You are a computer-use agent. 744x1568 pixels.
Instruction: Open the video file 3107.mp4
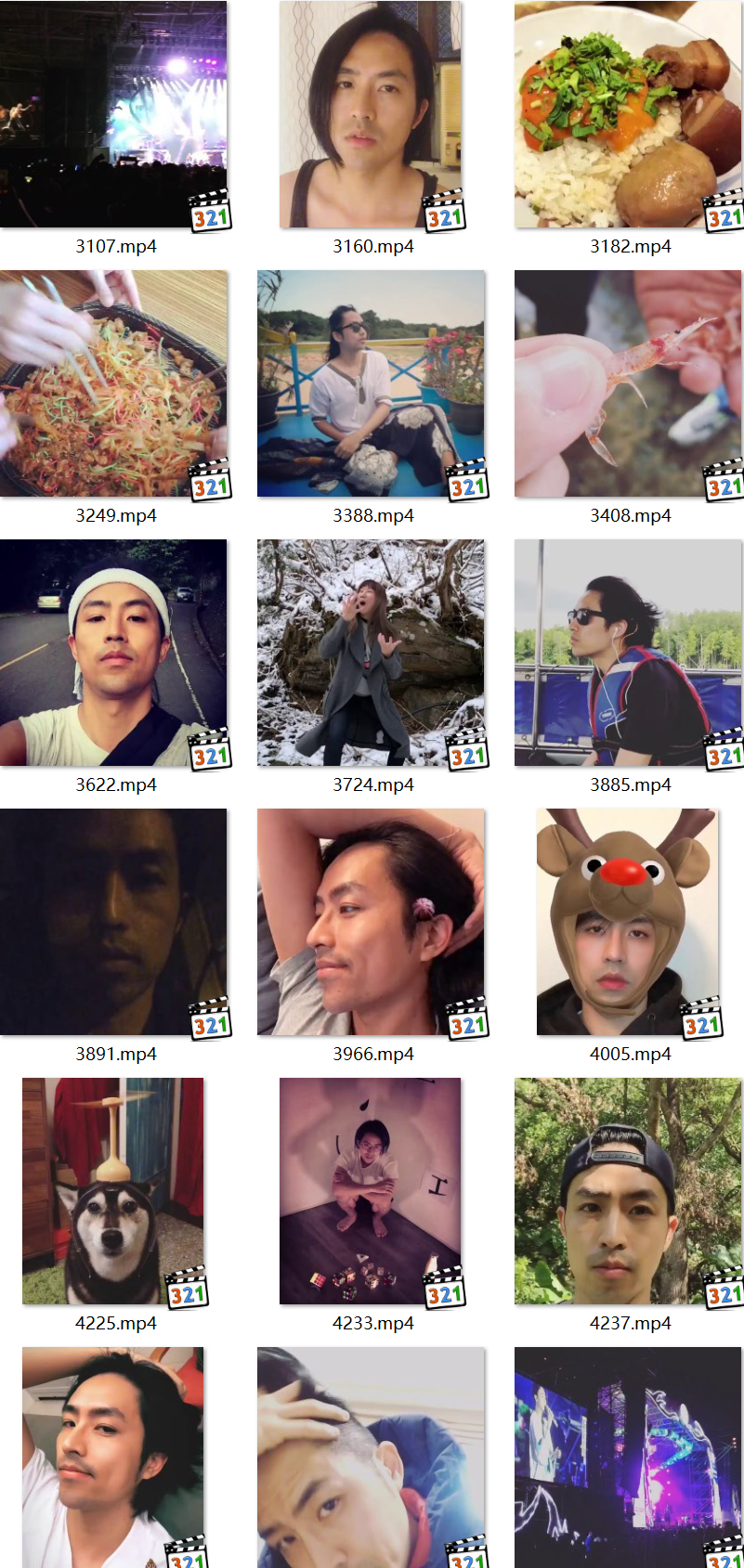pos(113,114)
